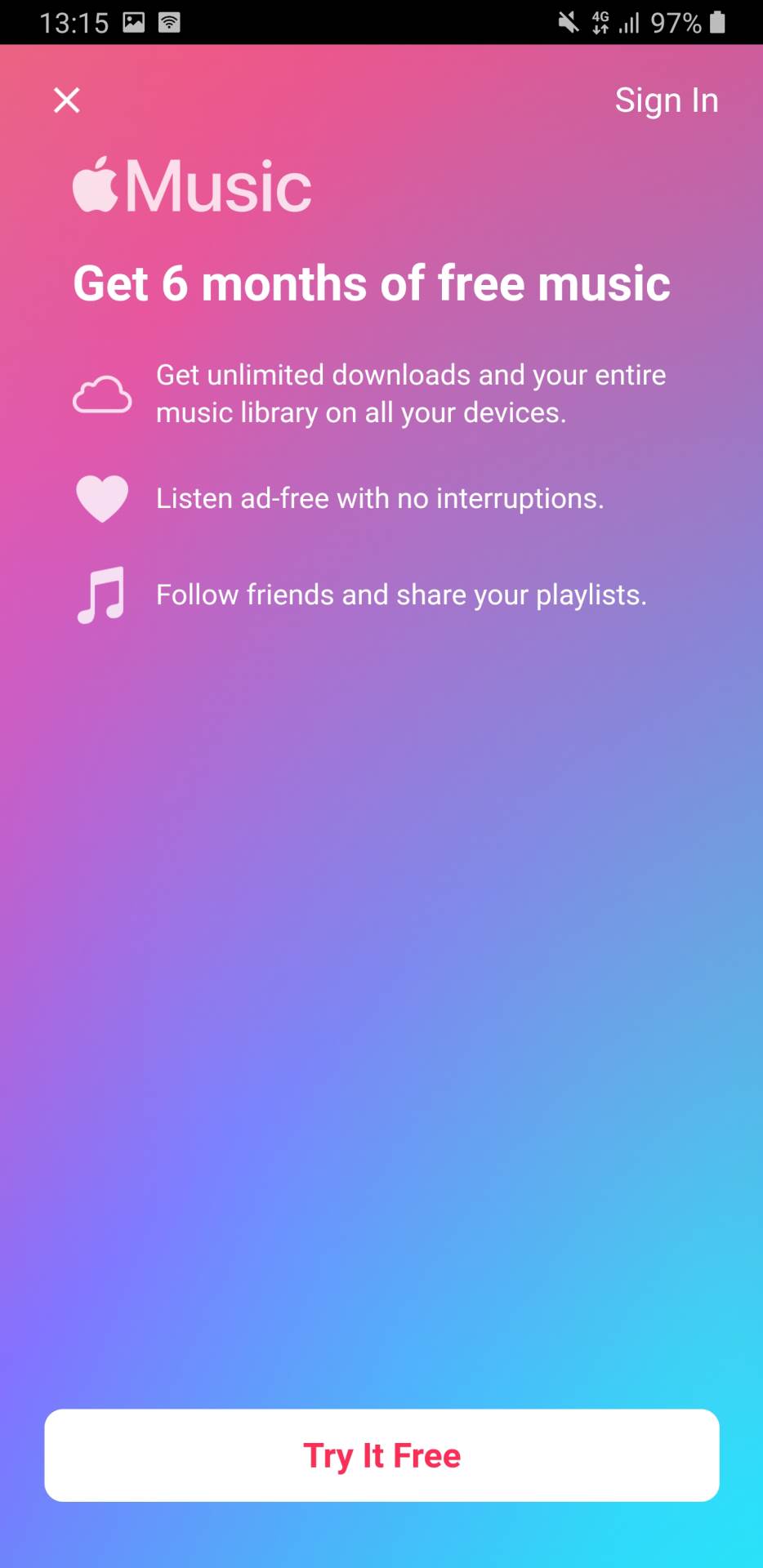Tap the Listen ad-free text

pyautogui.click(x=379, y=497)
